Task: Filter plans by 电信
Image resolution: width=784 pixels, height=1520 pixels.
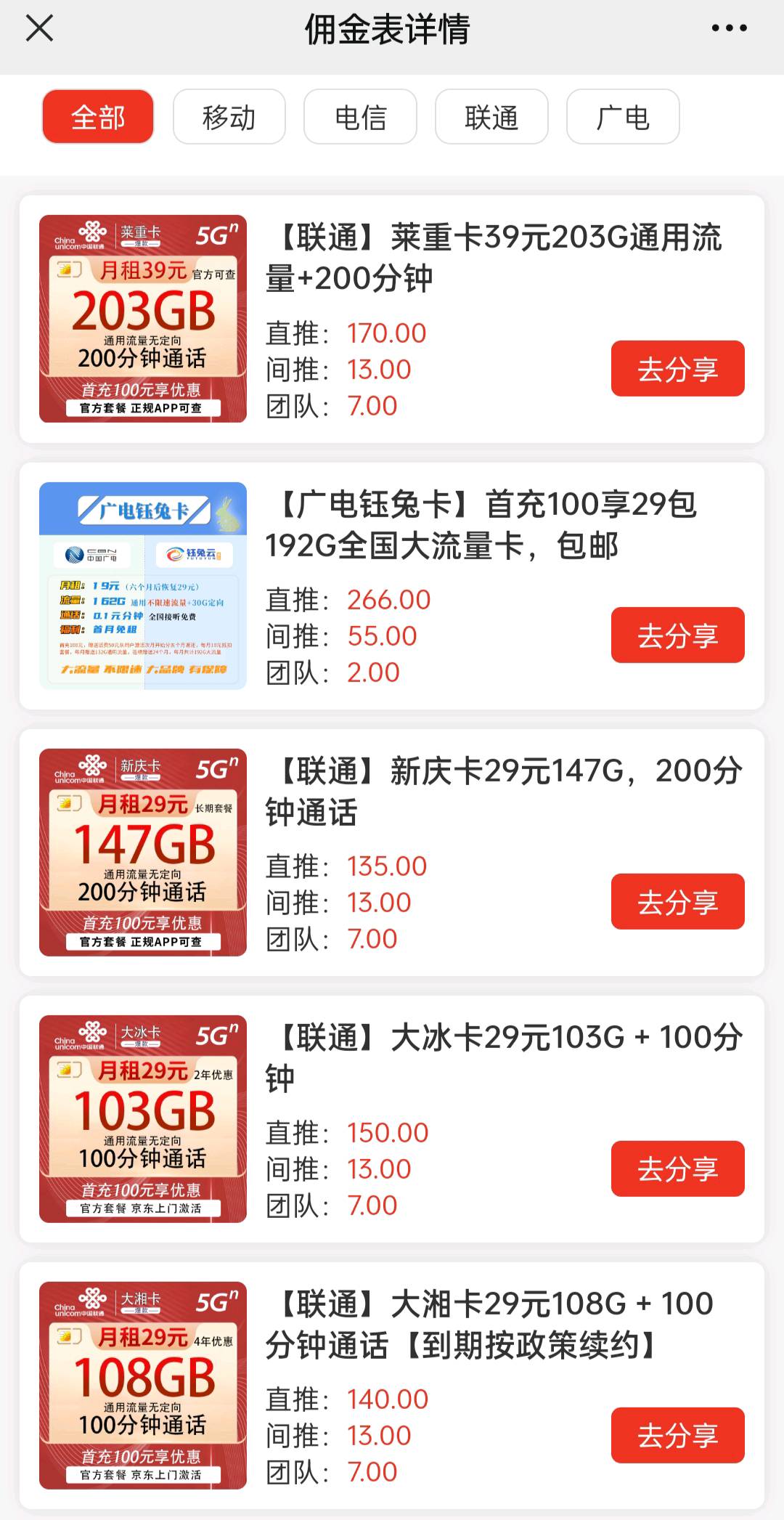Action: click(360, 117)
